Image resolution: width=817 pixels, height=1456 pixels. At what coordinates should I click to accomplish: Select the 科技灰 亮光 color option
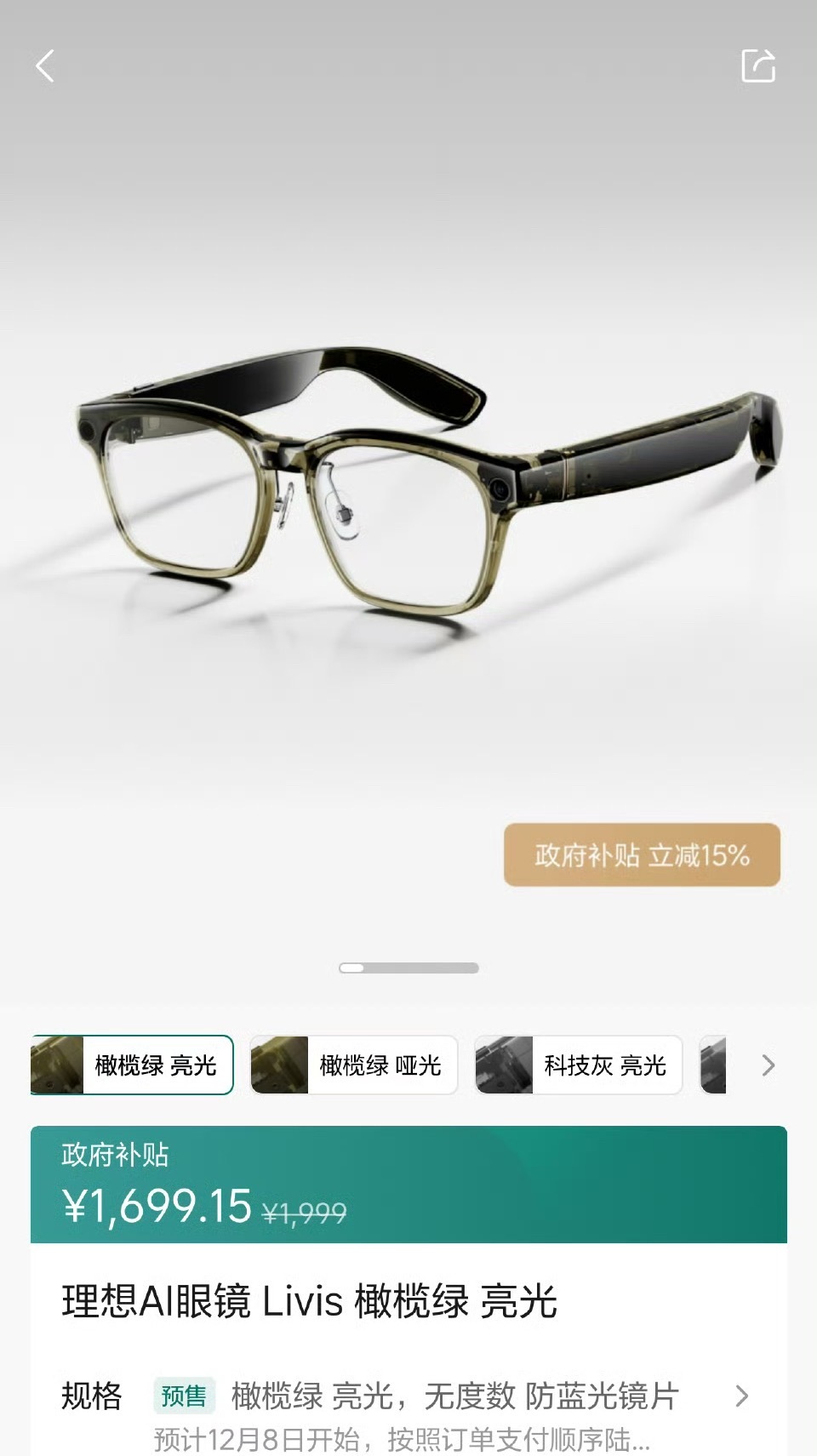[578, 1065]
